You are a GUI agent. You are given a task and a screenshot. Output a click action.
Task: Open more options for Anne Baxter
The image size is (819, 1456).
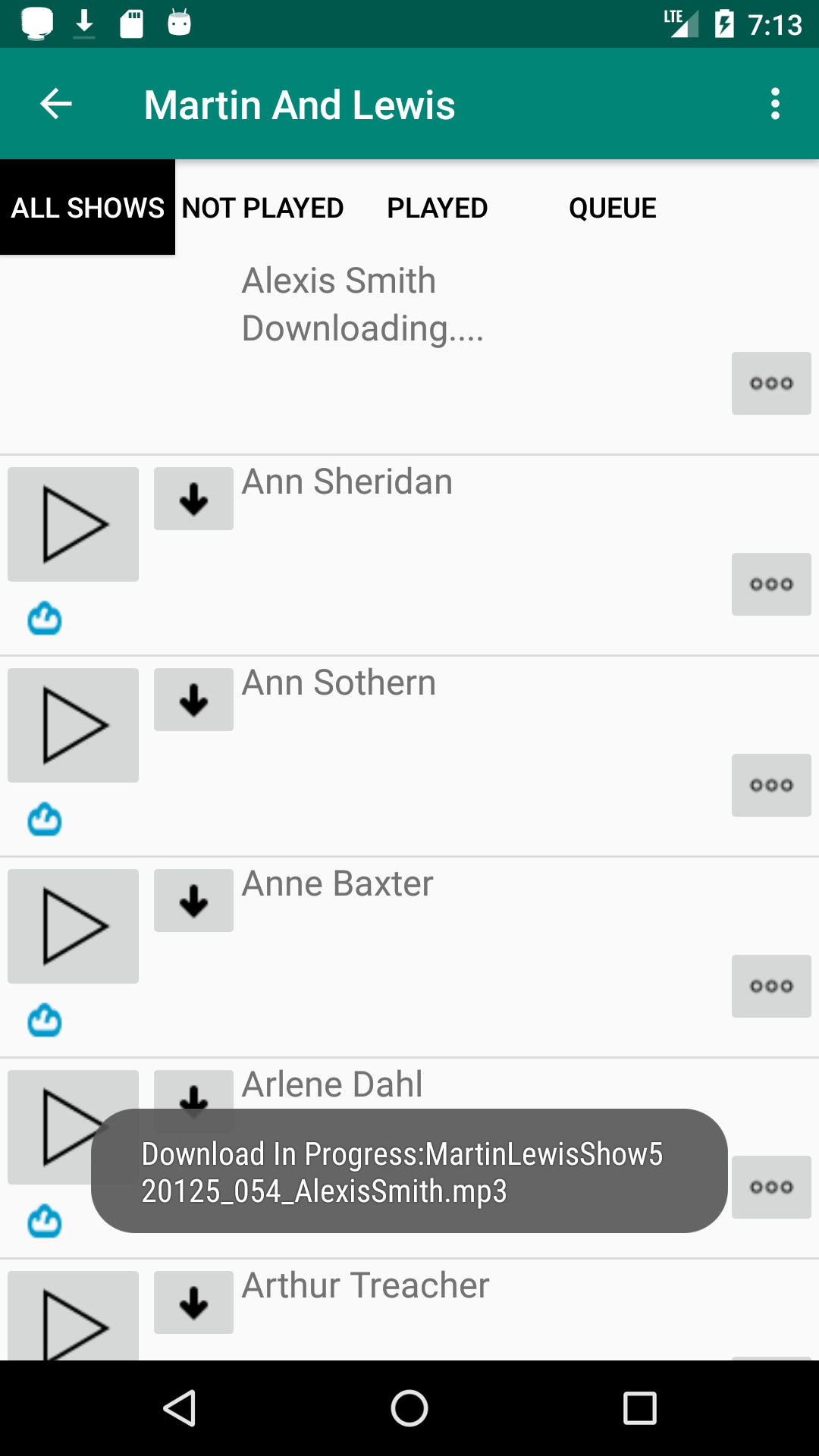coord(770,987)
